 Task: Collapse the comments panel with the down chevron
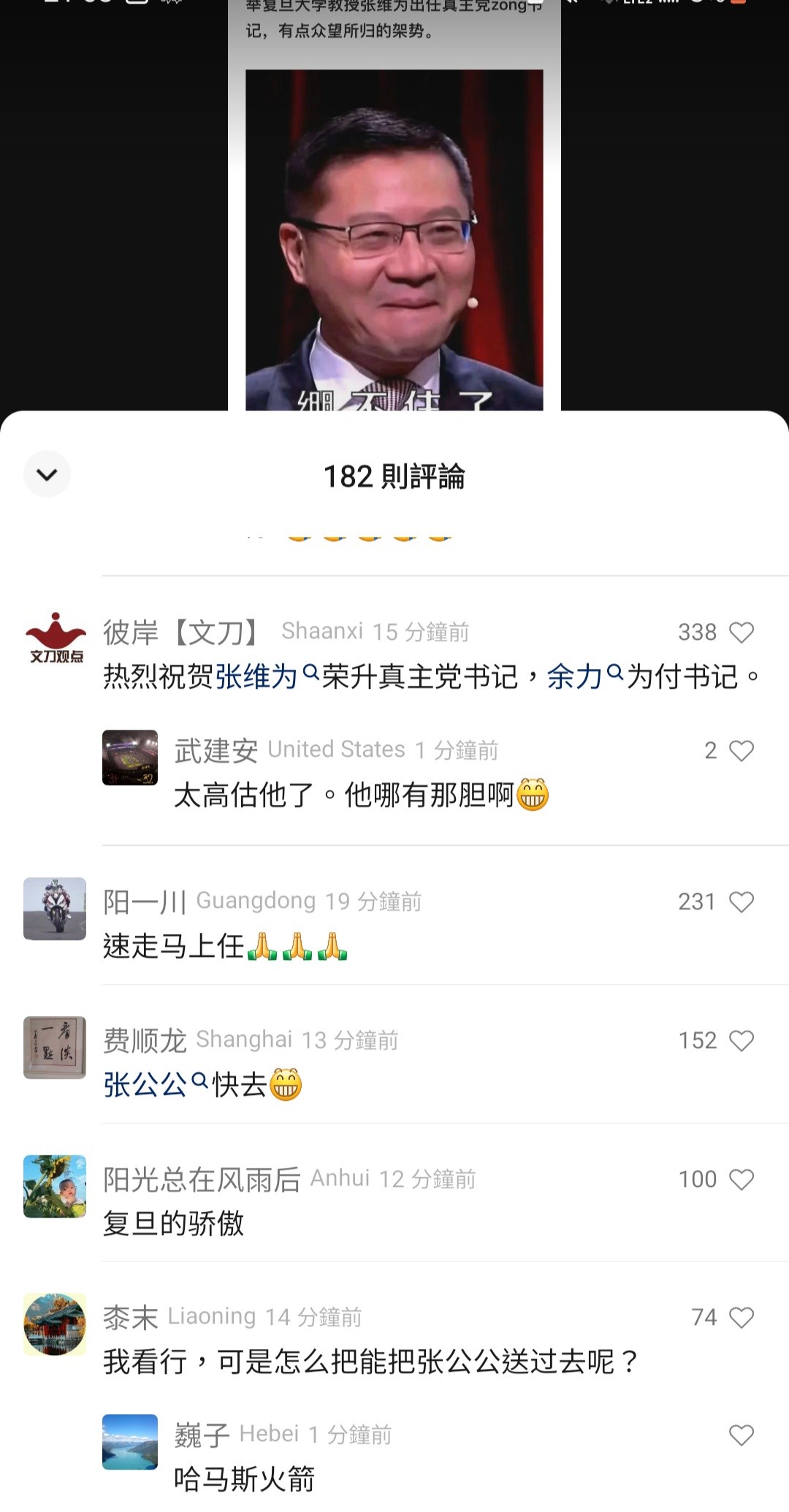[47, 475]
